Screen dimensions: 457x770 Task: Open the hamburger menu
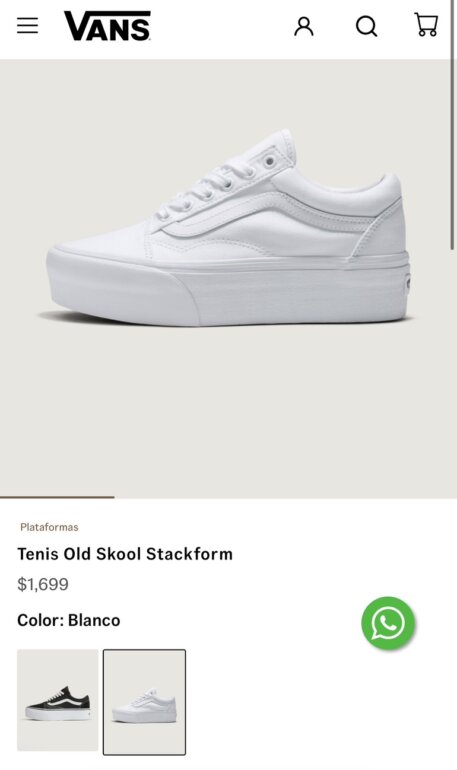[27, 26]
